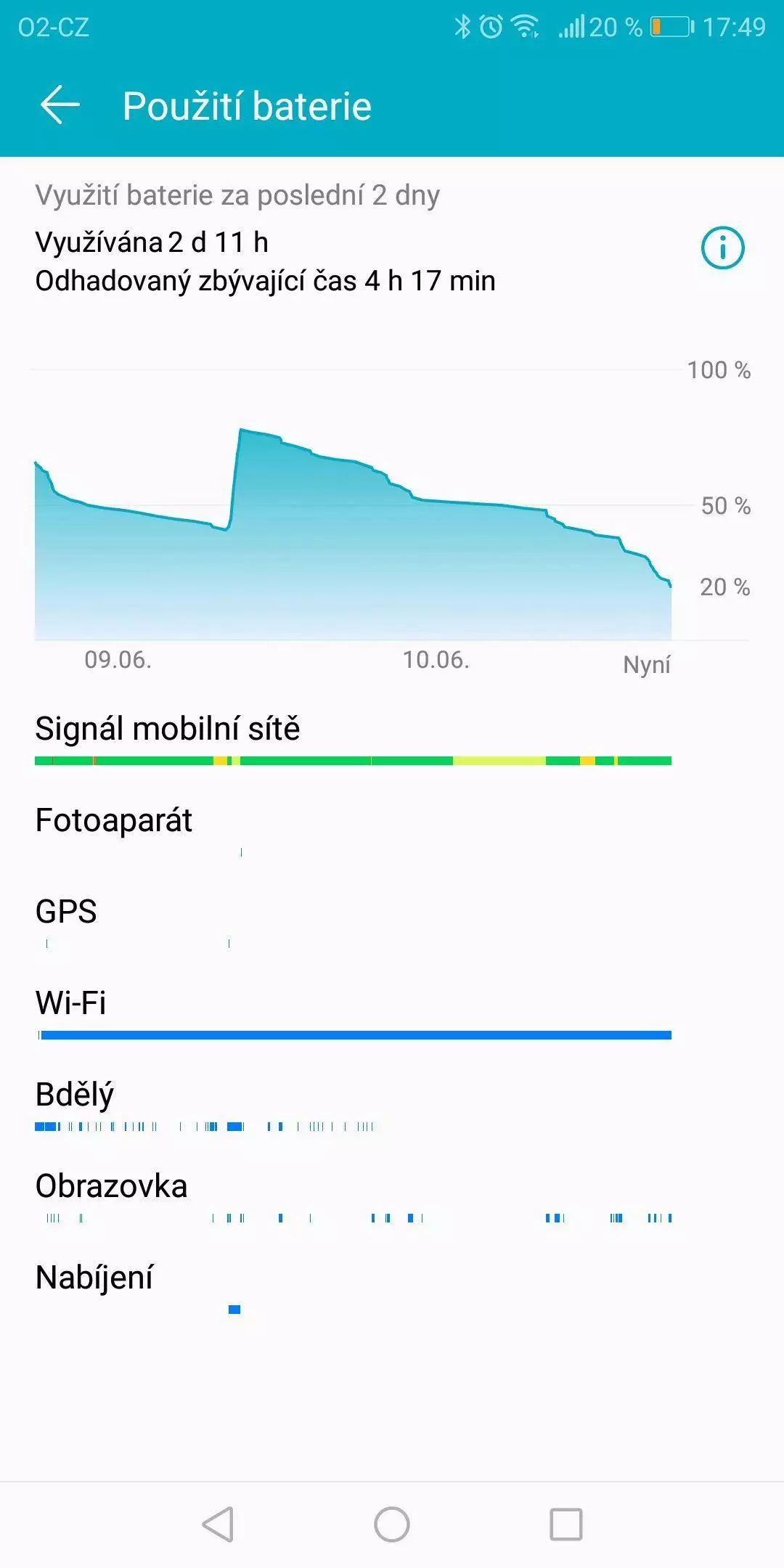Tap the system back navigation button

[218, 1524]
